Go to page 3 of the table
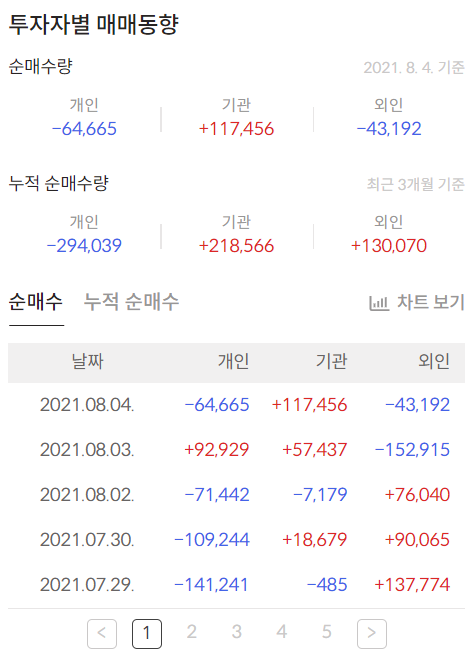Screen dimensions: 471x650 coord(236,632)
